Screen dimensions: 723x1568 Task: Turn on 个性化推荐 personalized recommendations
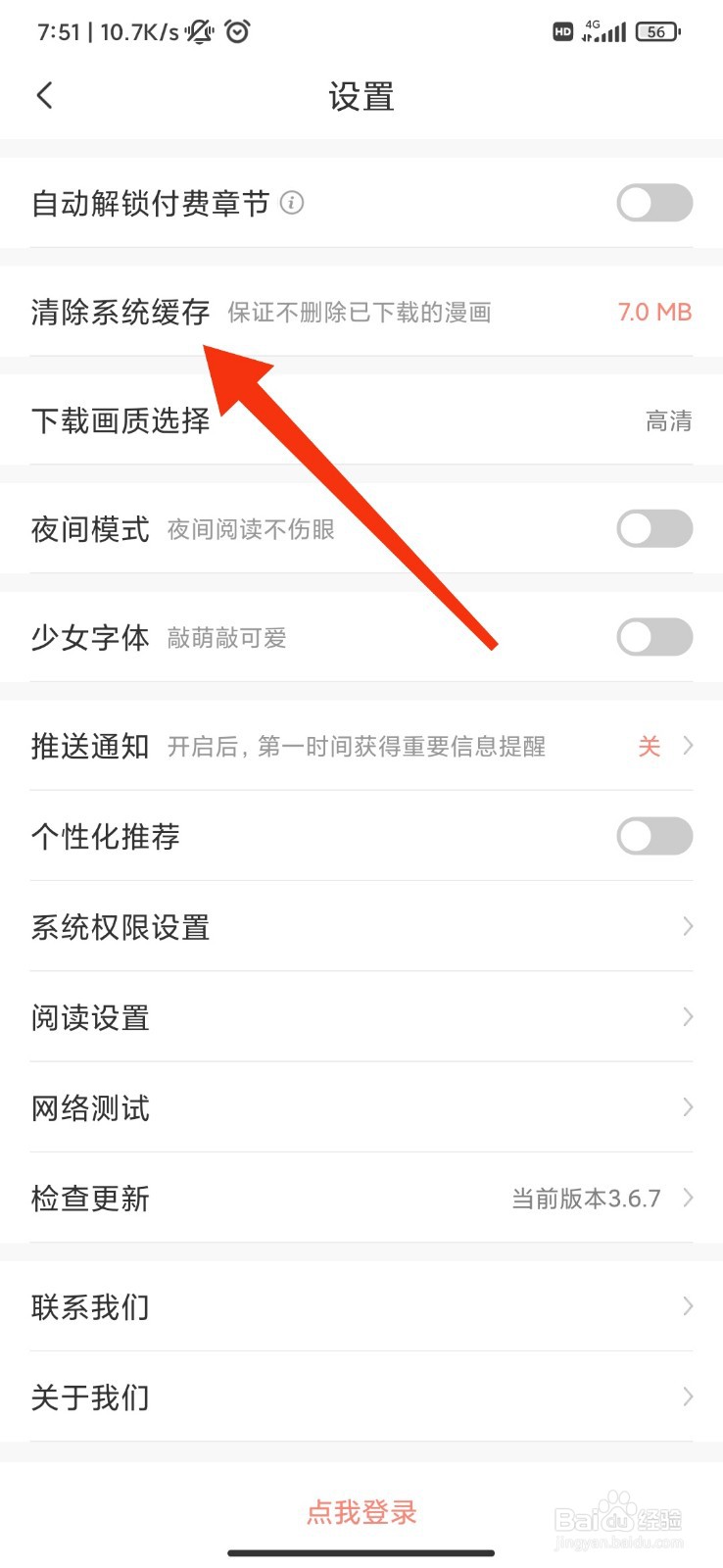[x=653, y=836]
